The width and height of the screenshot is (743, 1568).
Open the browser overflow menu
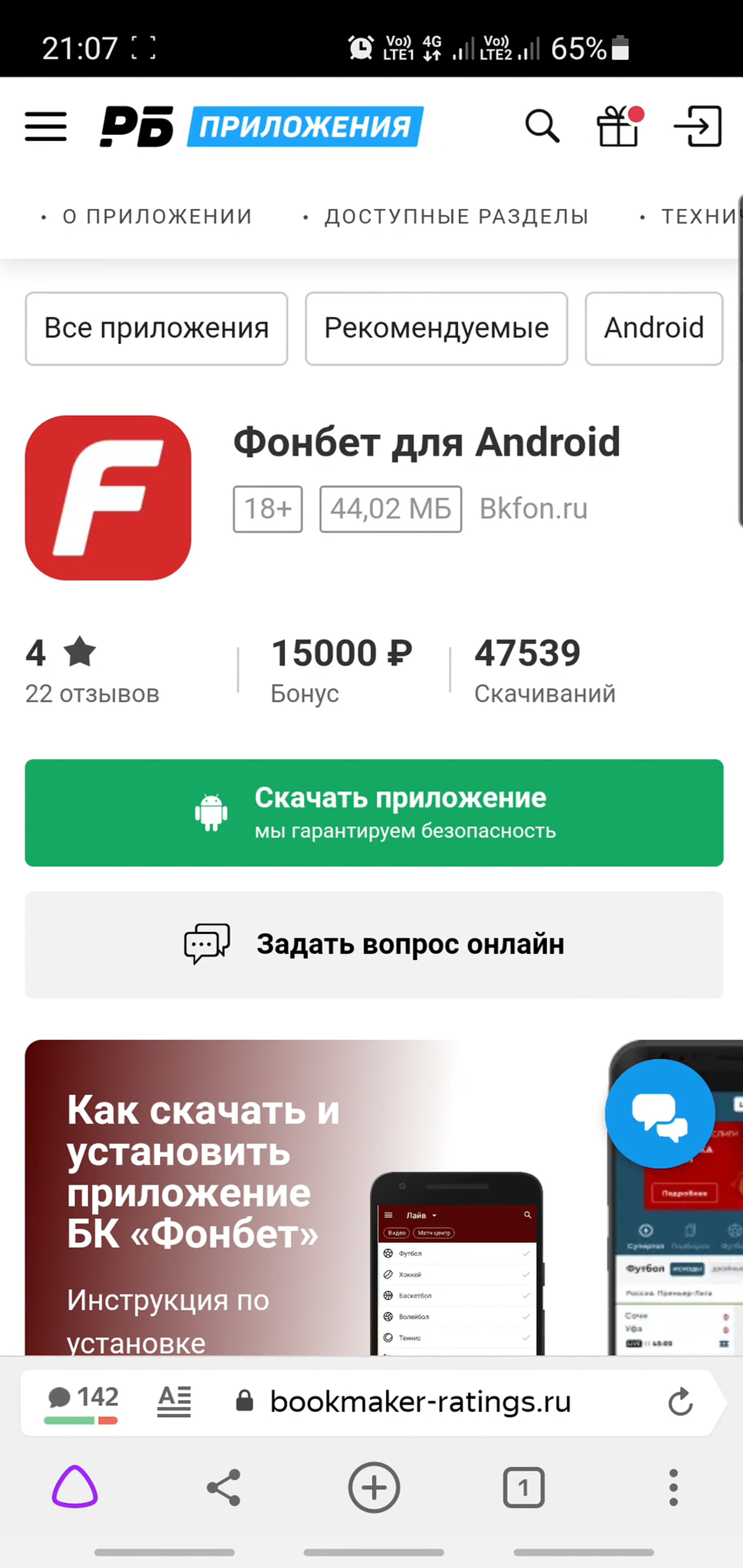pyautogui.click(x=673, y=1488)
